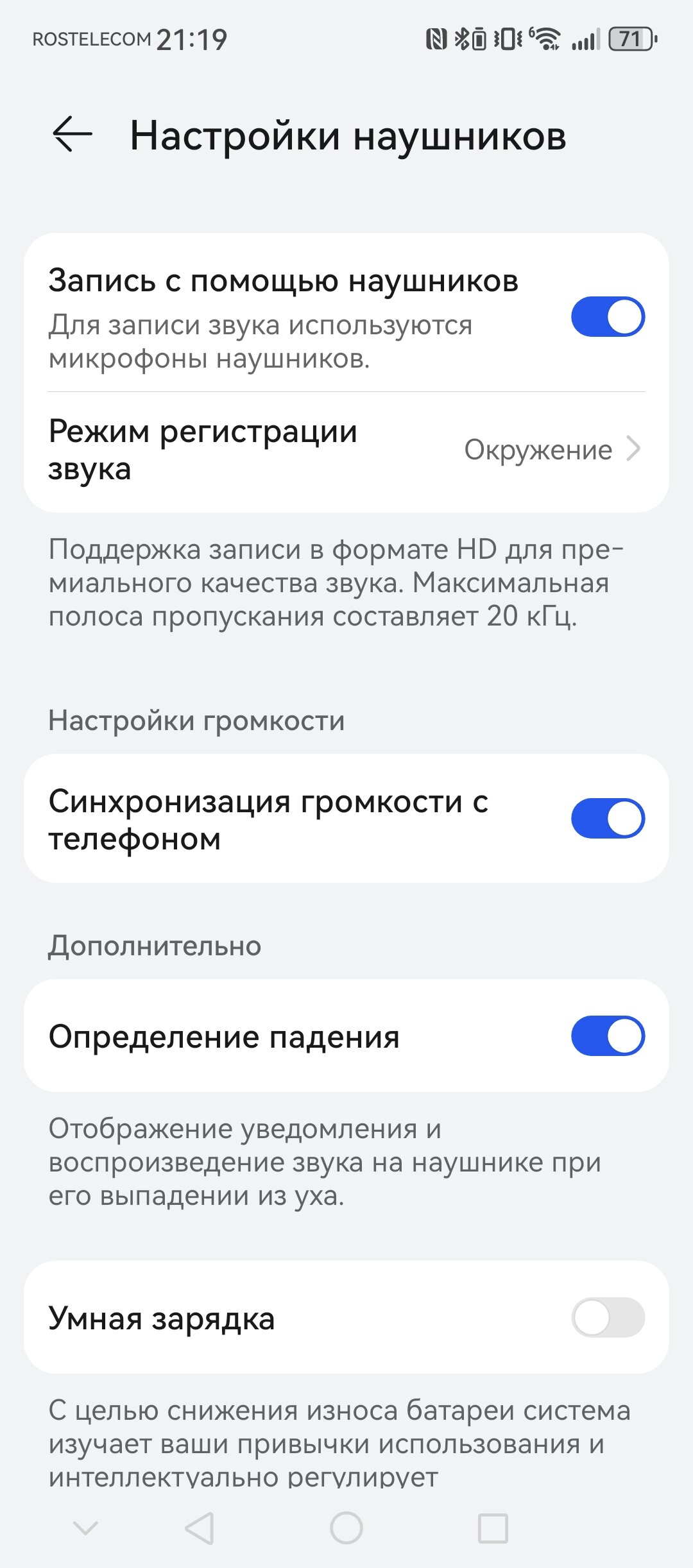Image resolution: width=693 pixels, height=1568 pixels.
Task: Go back from Настройки наушников
Action: [72, 135]
